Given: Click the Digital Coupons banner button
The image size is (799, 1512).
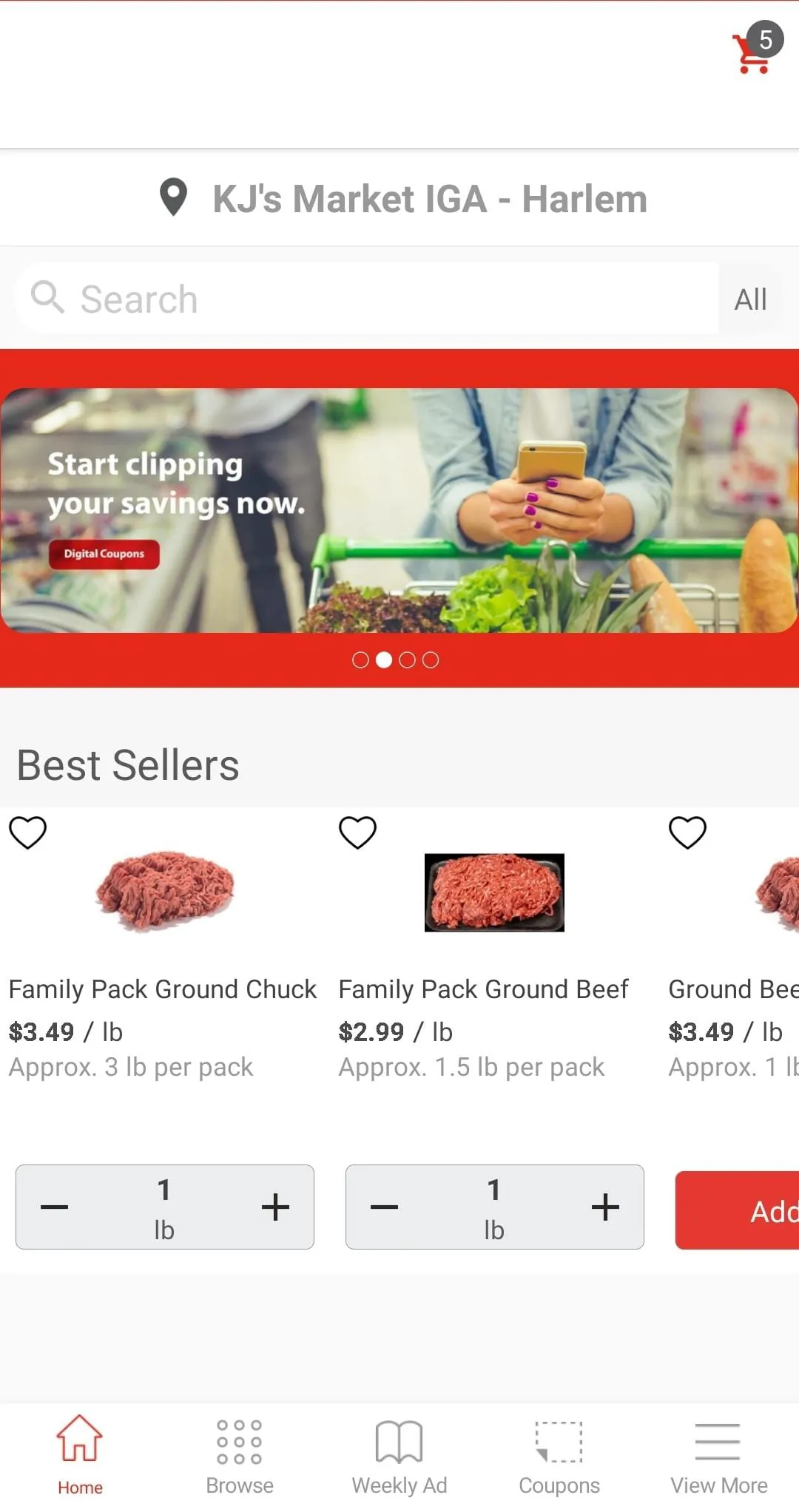Looking at the screenshot, I should 105,554.
